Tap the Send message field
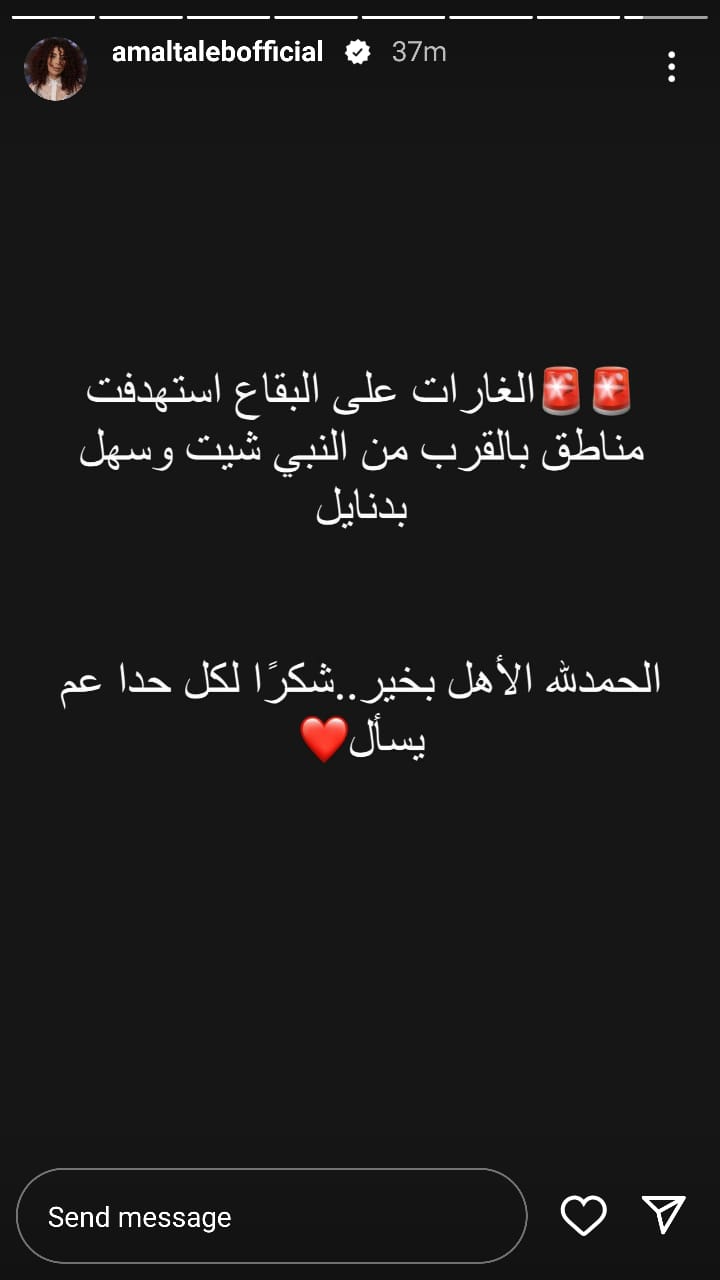Screen dimensions: 720x1280 click(271, 1216)
